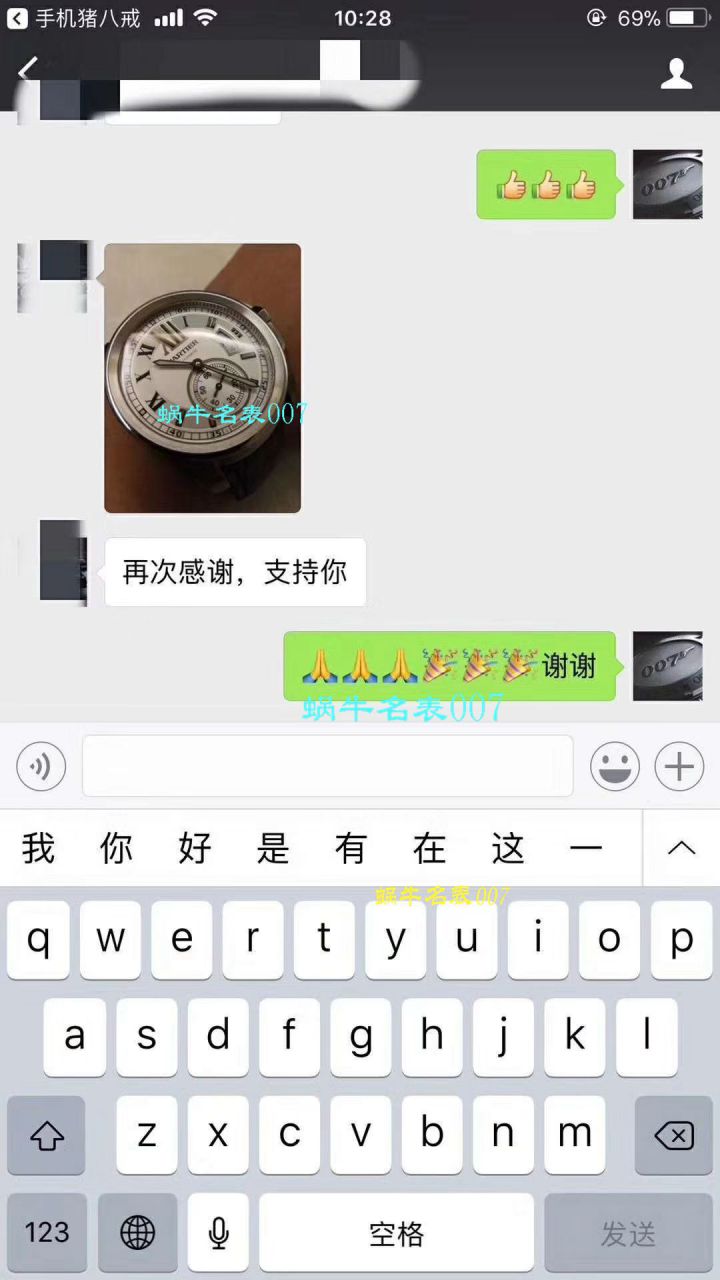Switch to voice message mode
The height and width of the screenshot is (1280, 720).
(40, 766)
